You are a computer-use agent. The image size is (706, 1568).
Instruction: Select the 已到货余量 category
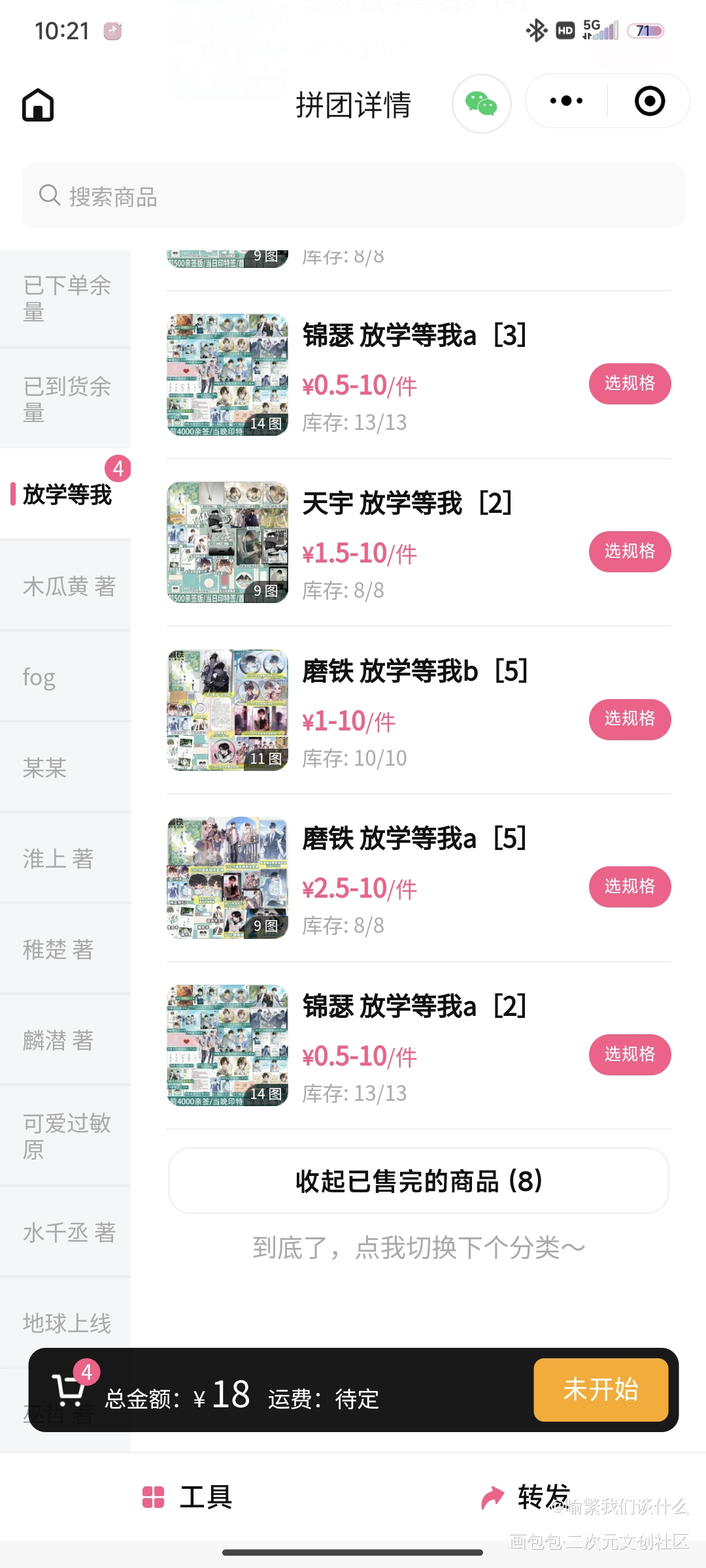[x=65, y=399]
